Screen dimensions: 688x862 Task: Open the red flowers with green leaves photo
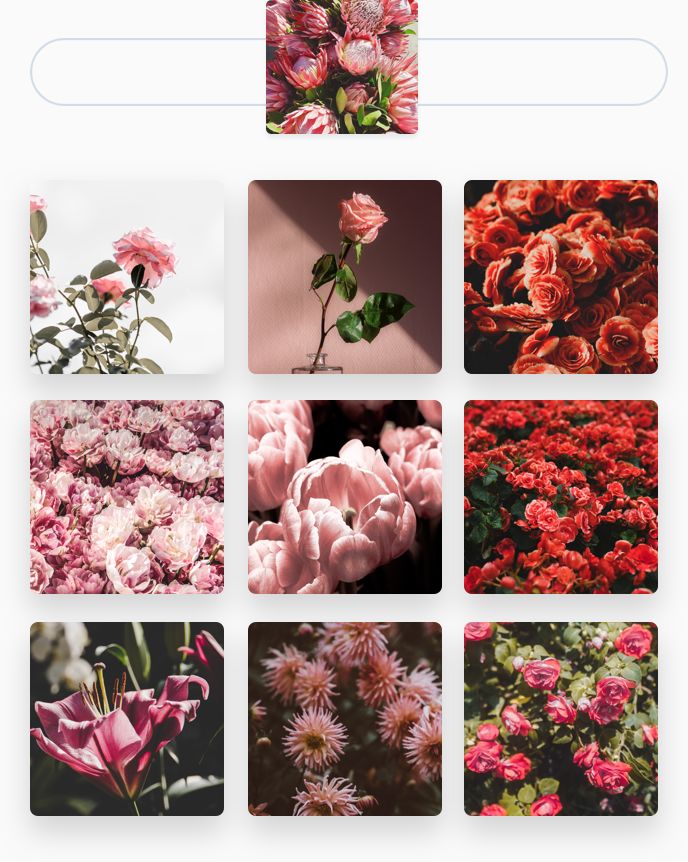561,497
